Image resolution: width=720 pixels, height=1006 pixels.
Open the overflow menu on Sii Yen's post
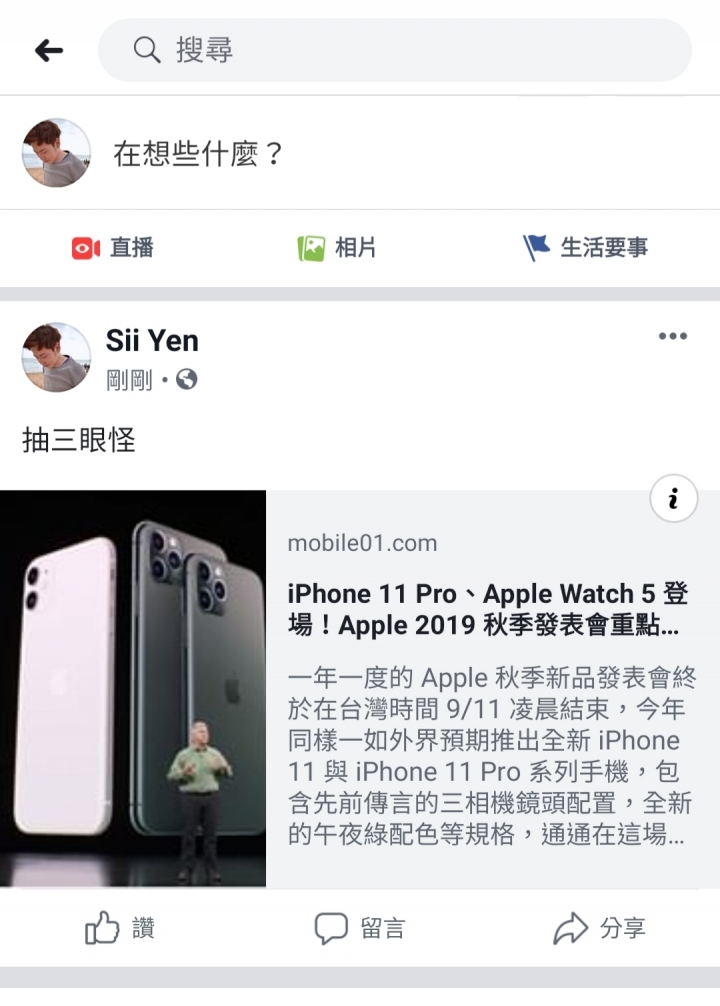coord(672,336)
